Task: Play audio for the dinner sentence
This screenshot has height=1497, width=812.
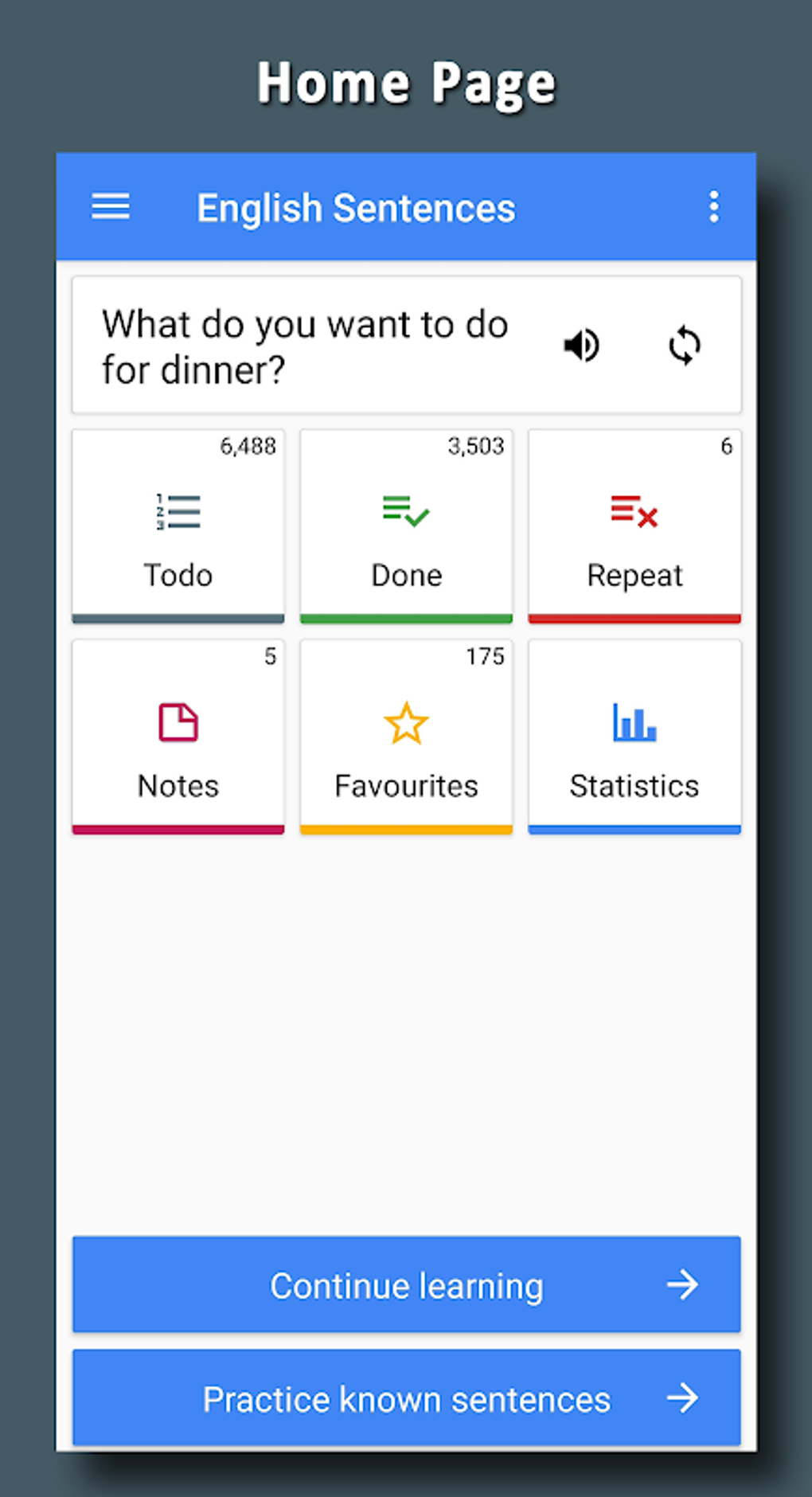Action: tap(580, 344)
